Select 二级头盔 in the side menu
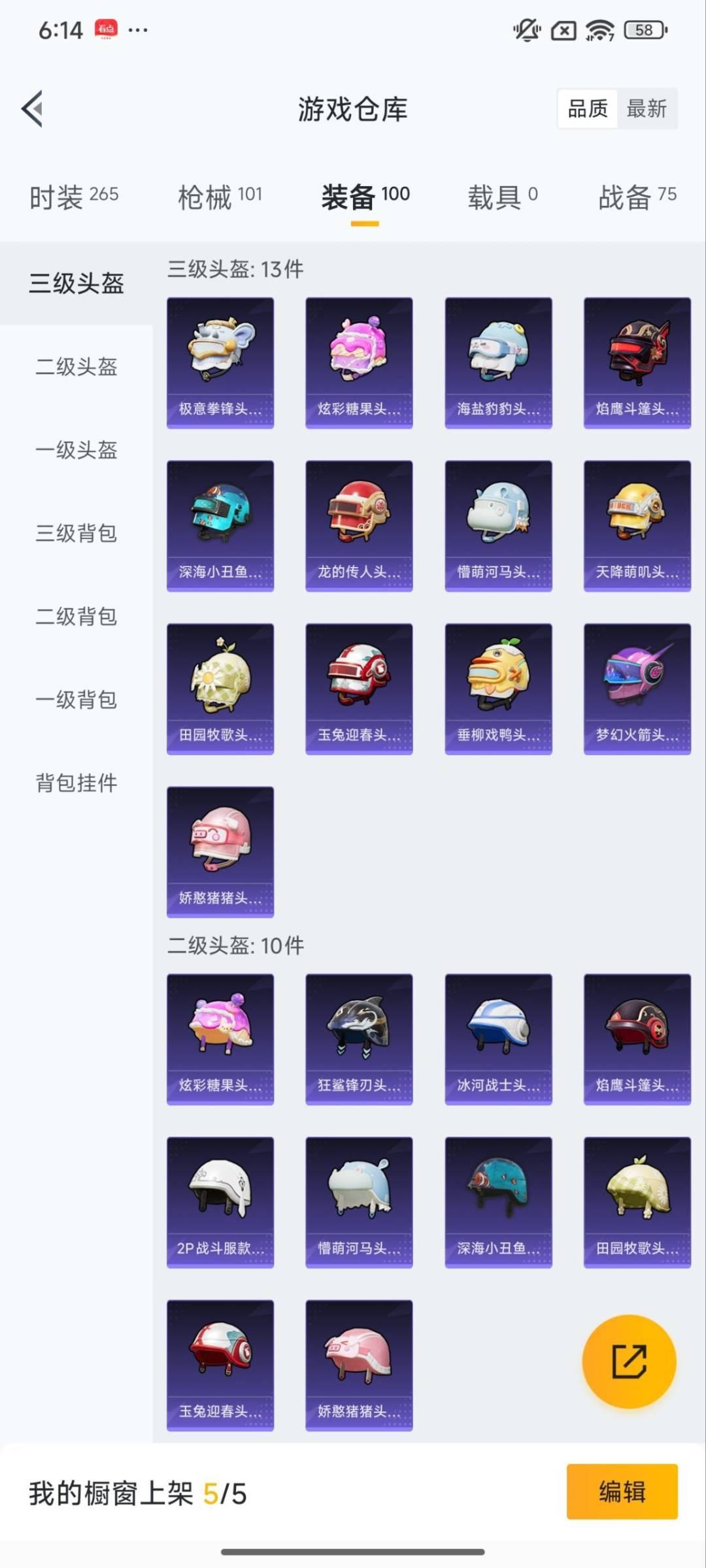The image size is (706, 1568). [76, 367]
